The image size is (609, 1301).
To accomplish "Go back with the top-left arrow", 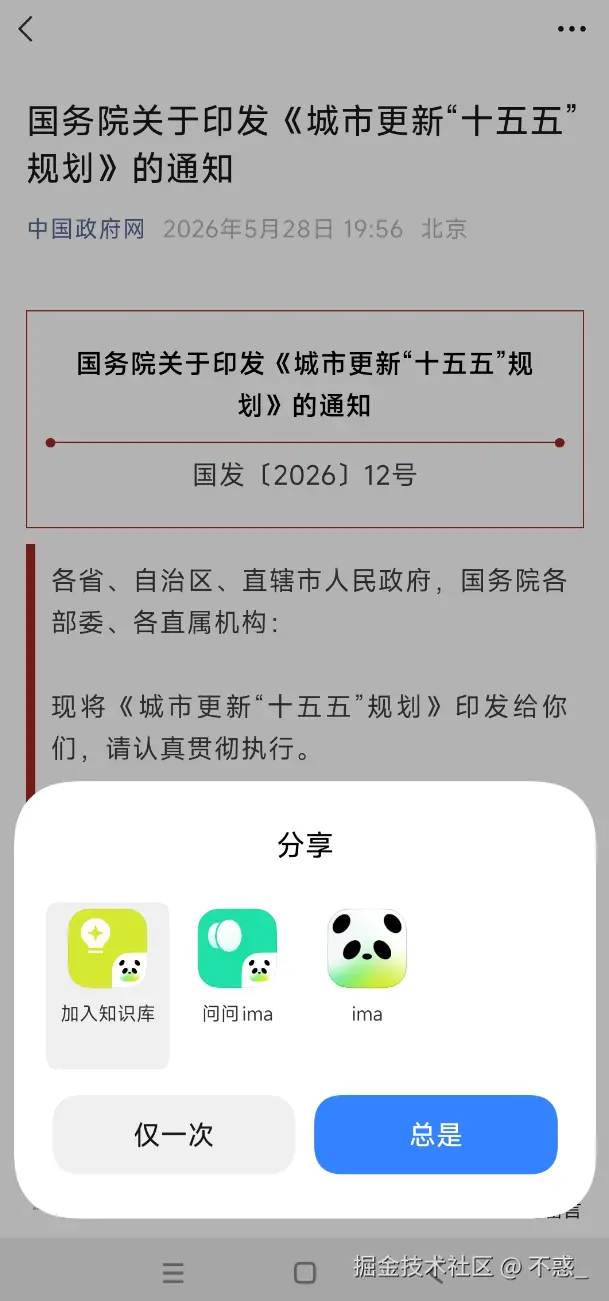I will click(26, 29).
